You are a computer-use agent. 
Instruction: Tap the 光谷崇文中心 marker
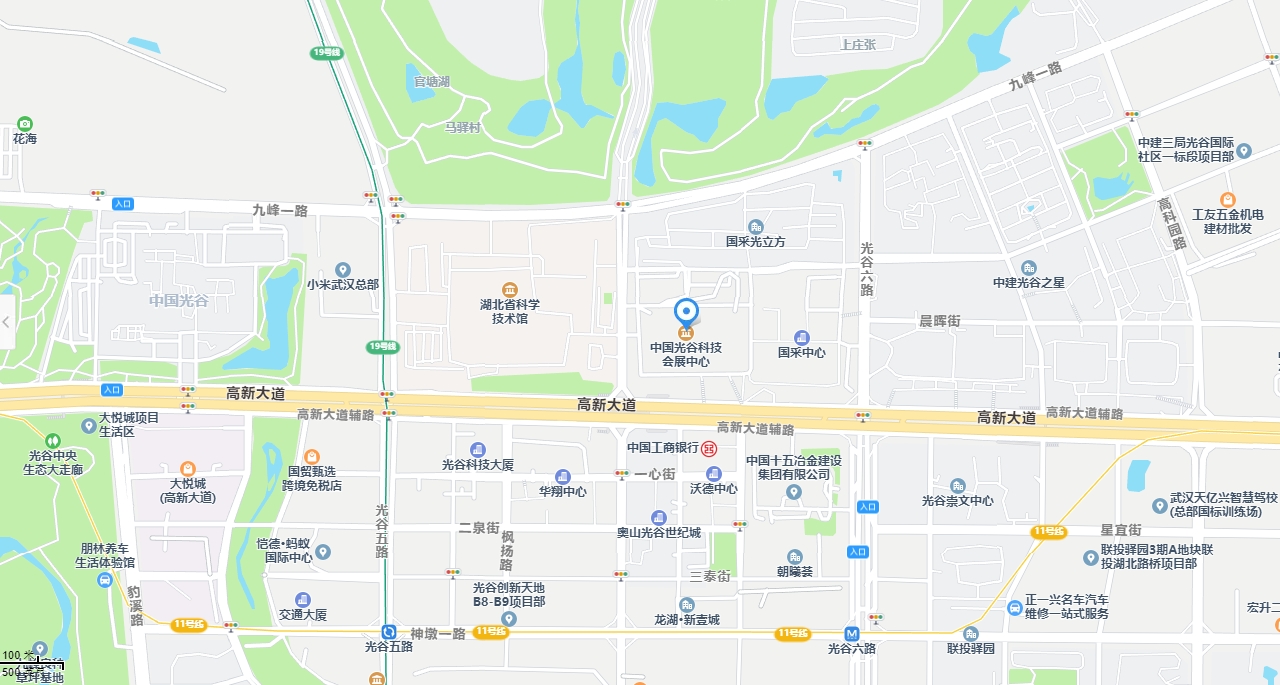point(958,486)
